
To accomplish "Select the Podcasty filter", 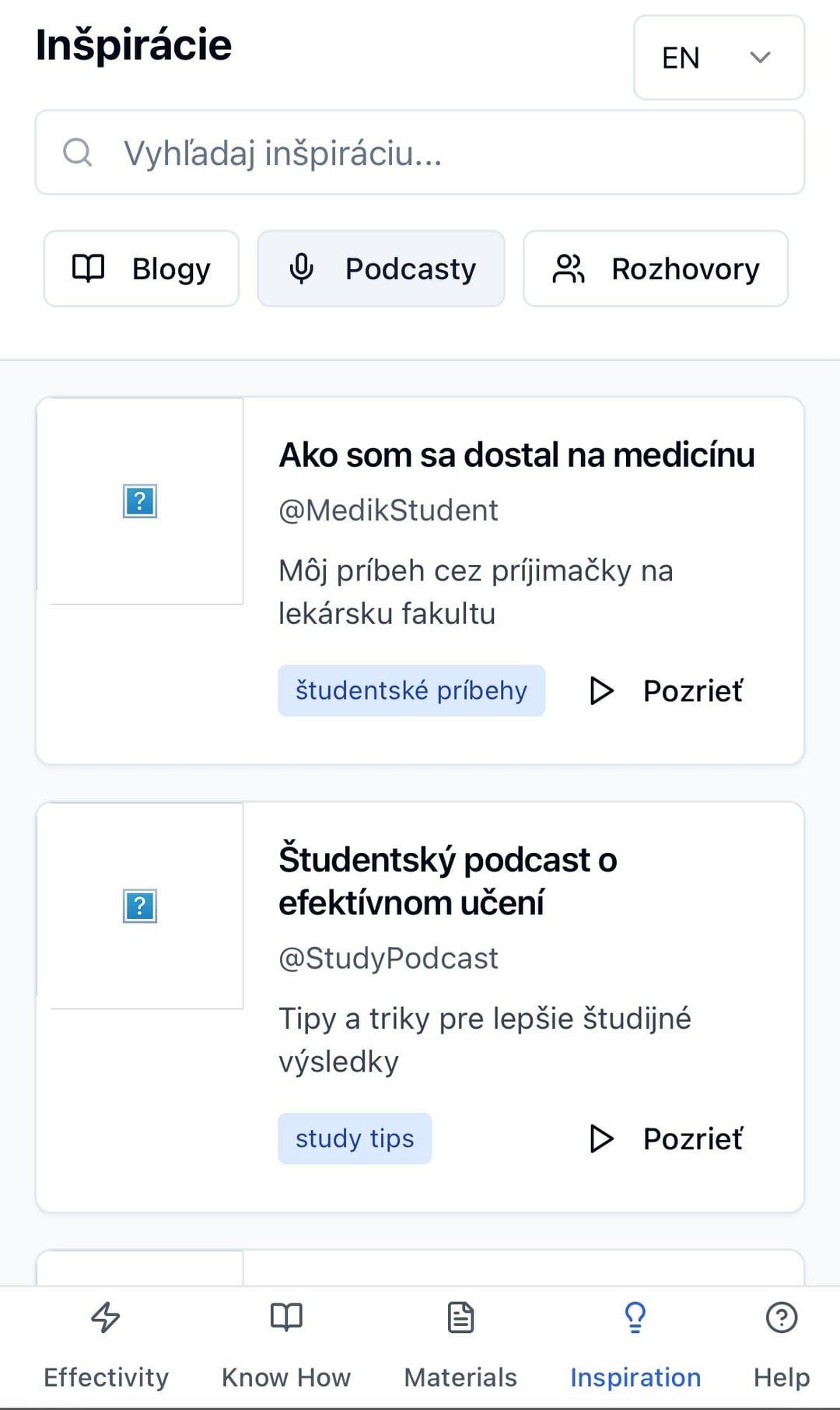I will coord(381,268).
